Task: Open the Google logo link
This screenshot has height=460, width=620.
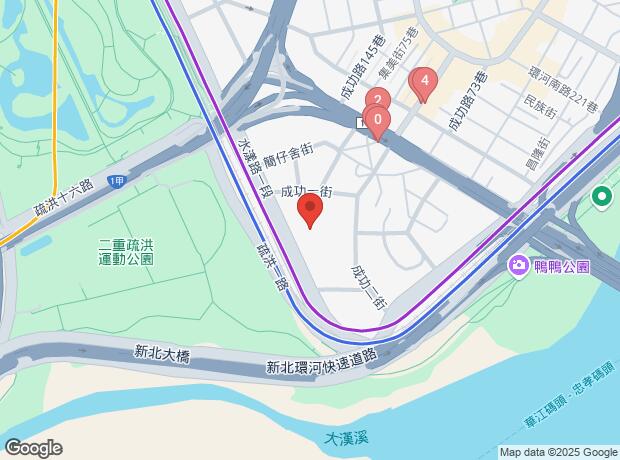Action: pyautogui.click(x=34, y=447)
